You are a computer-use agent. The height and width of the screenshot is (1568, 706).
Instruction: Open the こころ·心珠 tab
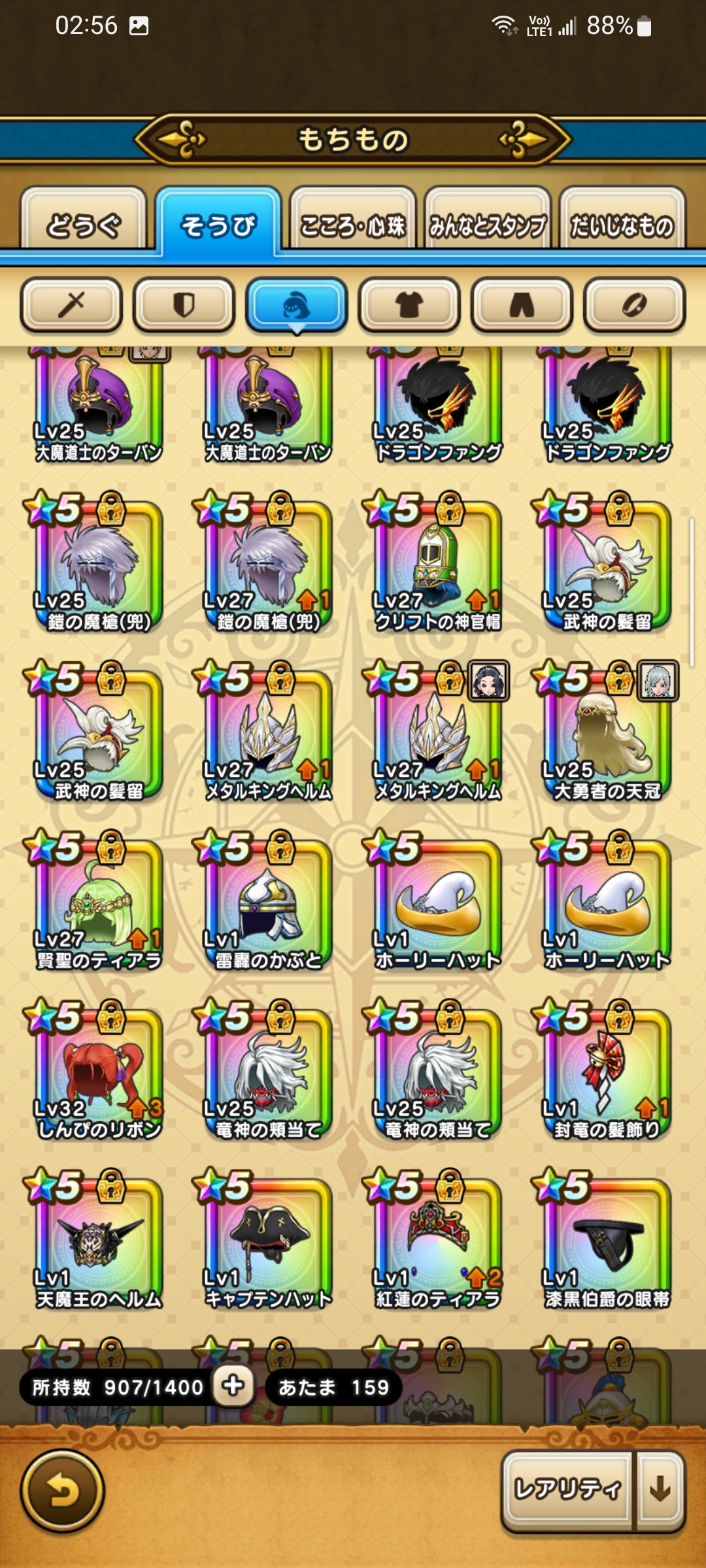click(352, 225)
